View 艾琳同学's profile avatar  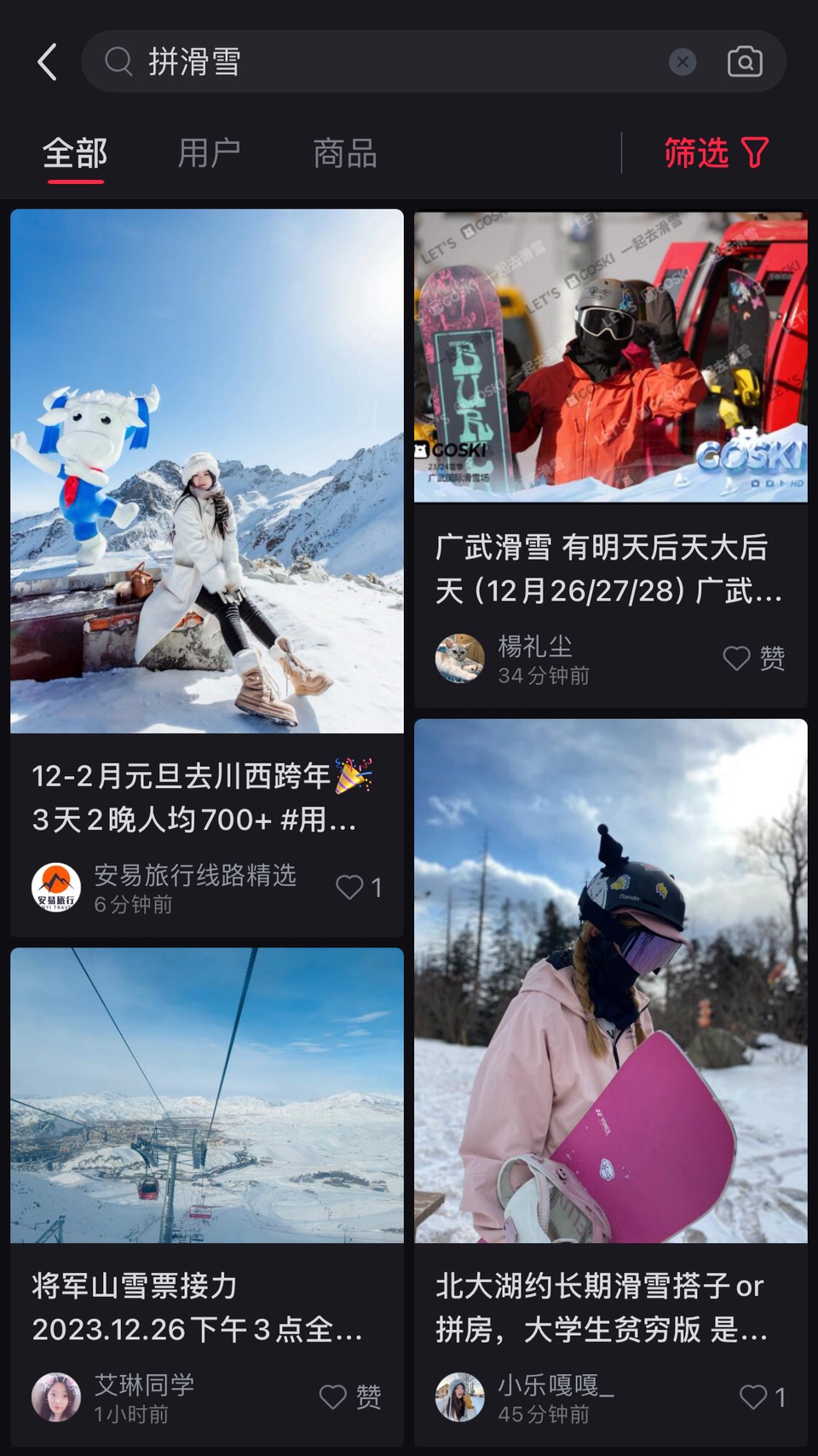coord(56,1397)
